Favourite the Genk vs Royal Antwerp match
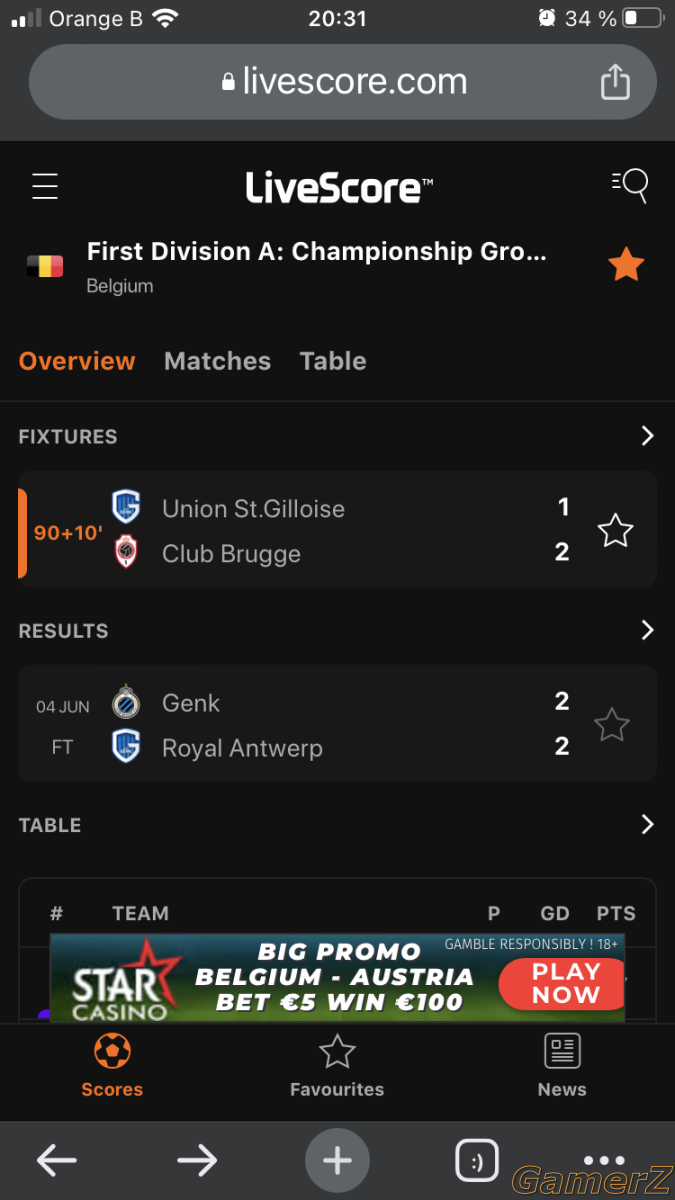 [612, 725]
